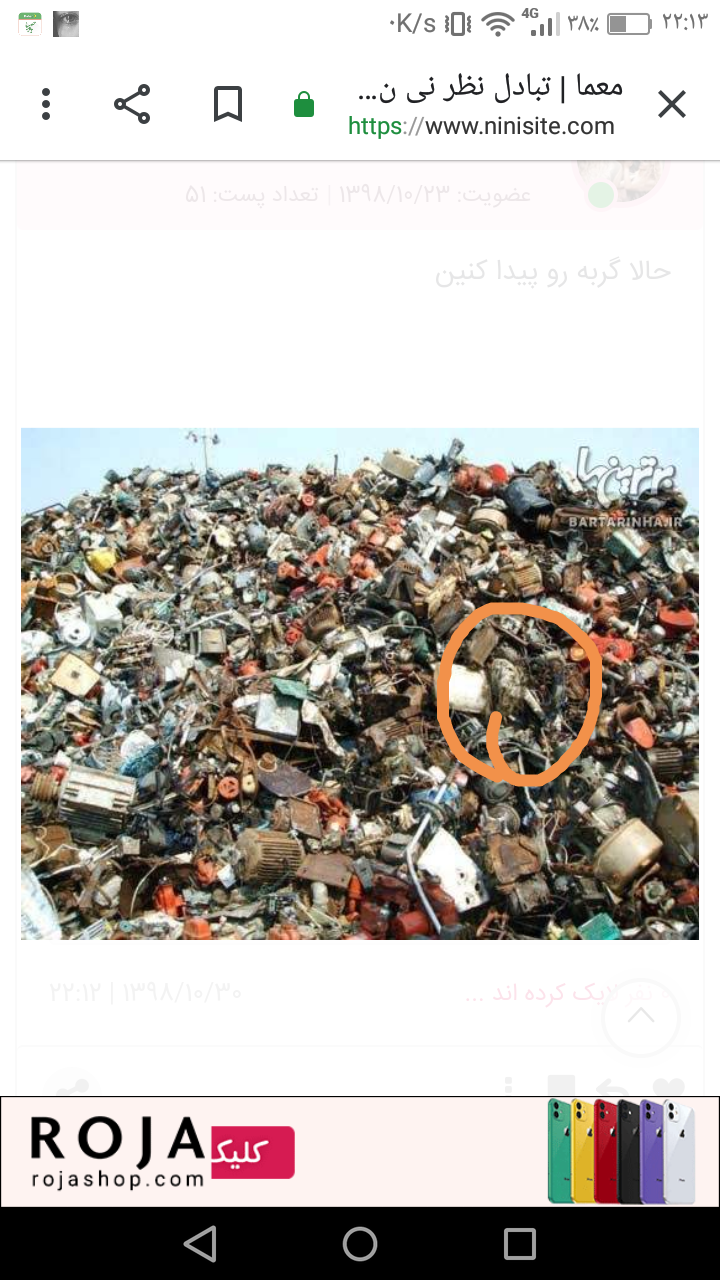Open the Roja shop ad banner

tap(360, 1151)
